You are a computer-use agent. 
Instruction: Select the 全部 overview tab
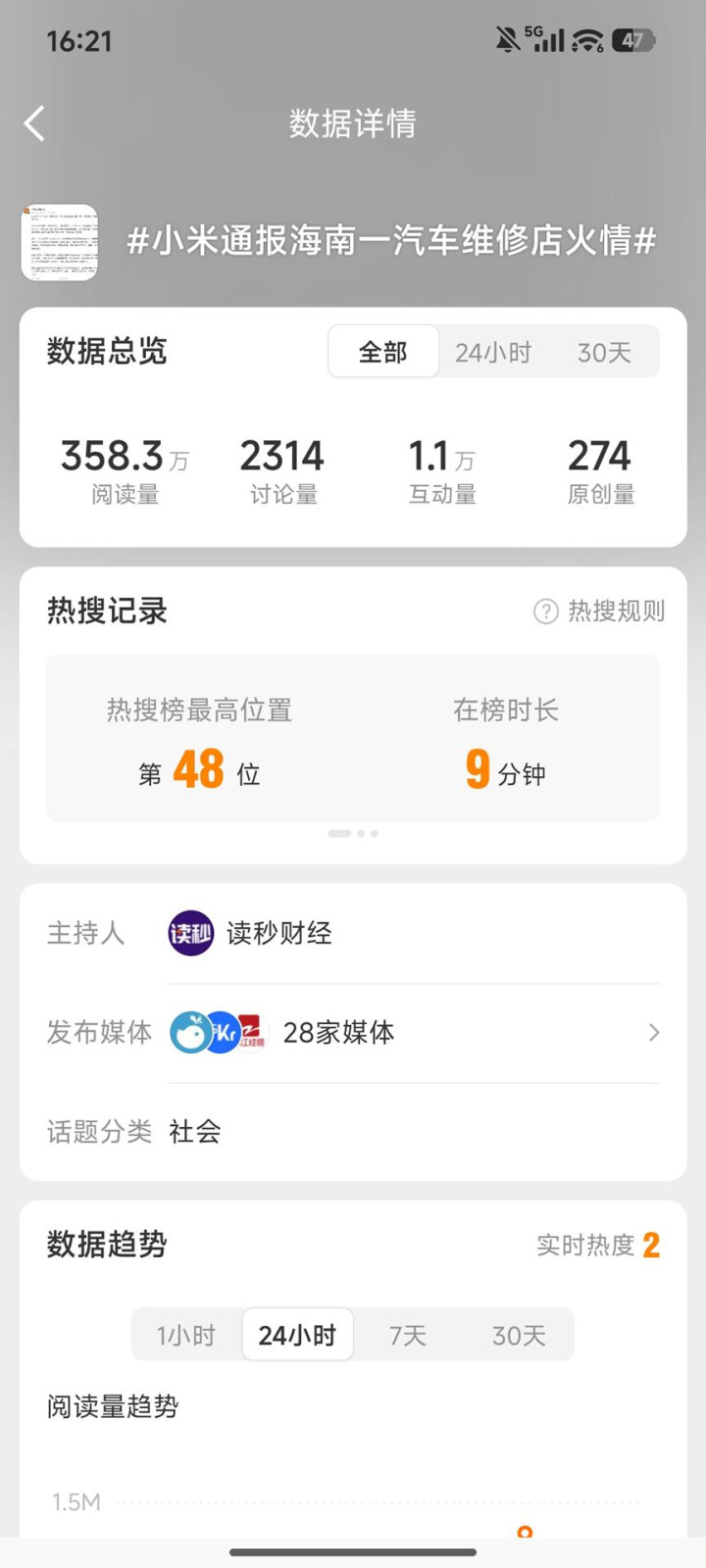pyautogui.click(x=382, y=352)
